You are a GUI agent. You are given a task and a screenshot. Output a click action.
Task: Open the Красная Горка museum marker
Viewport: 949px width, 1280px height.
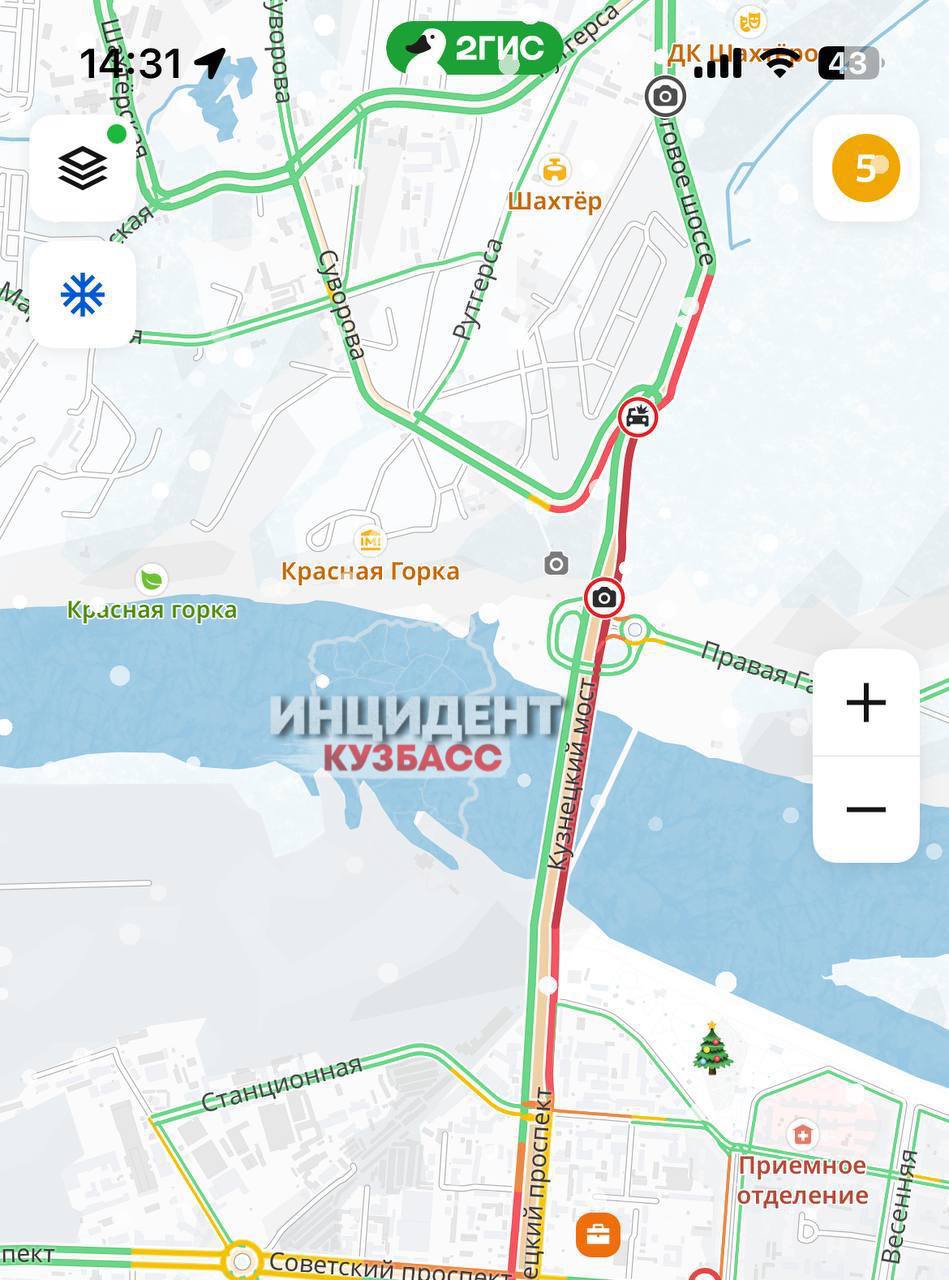point(371,541)
